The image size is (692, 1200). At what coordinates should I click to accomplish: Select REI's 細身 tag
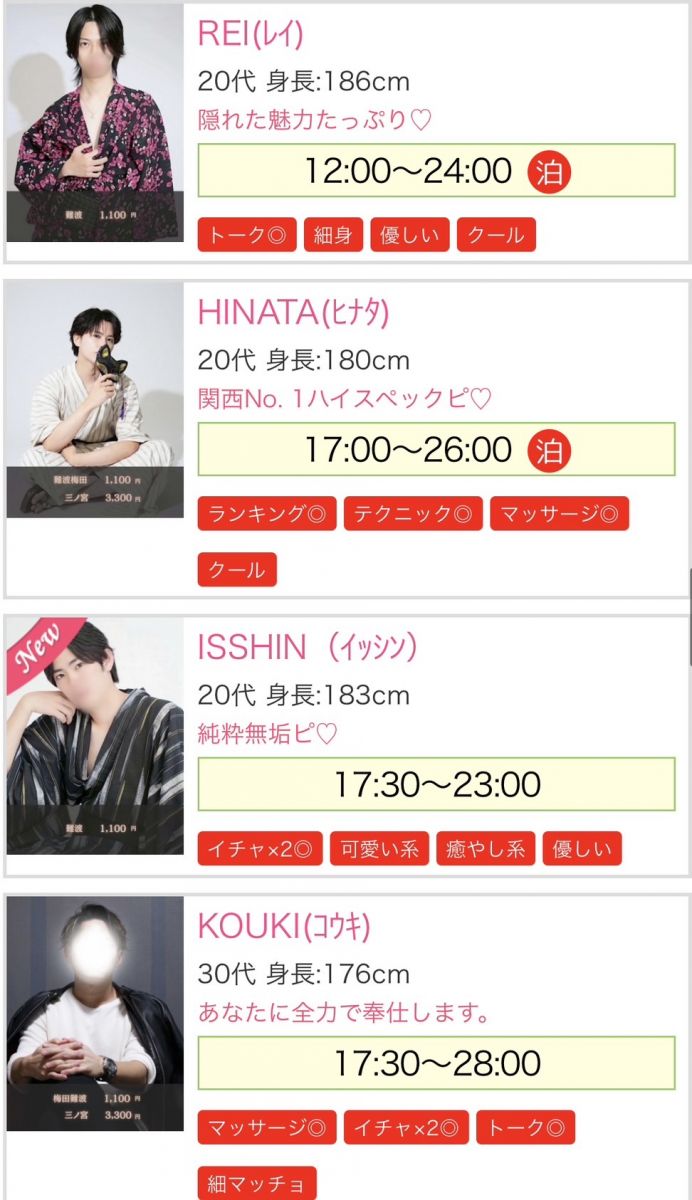pos(333,235)
